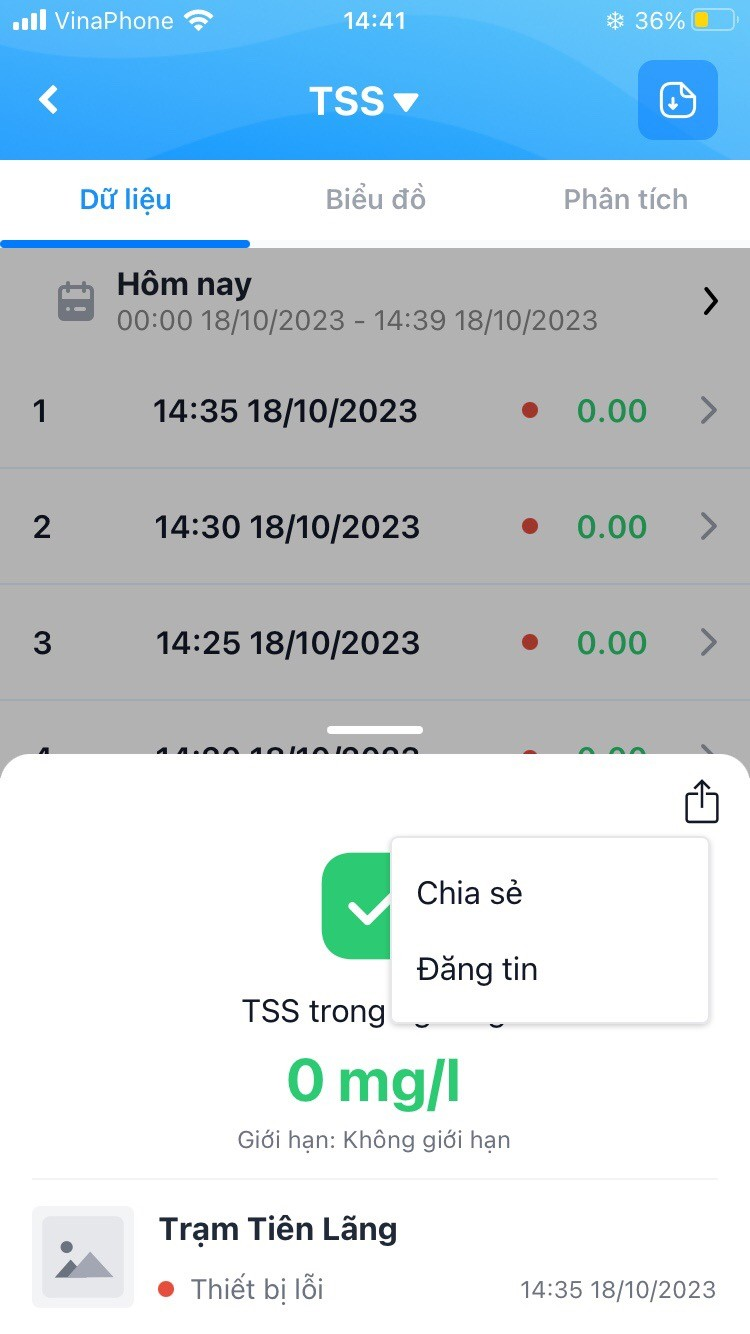Open the Trạm Tiên Lãng station entry
750x1334 pixels.
tap(375, 1257)
